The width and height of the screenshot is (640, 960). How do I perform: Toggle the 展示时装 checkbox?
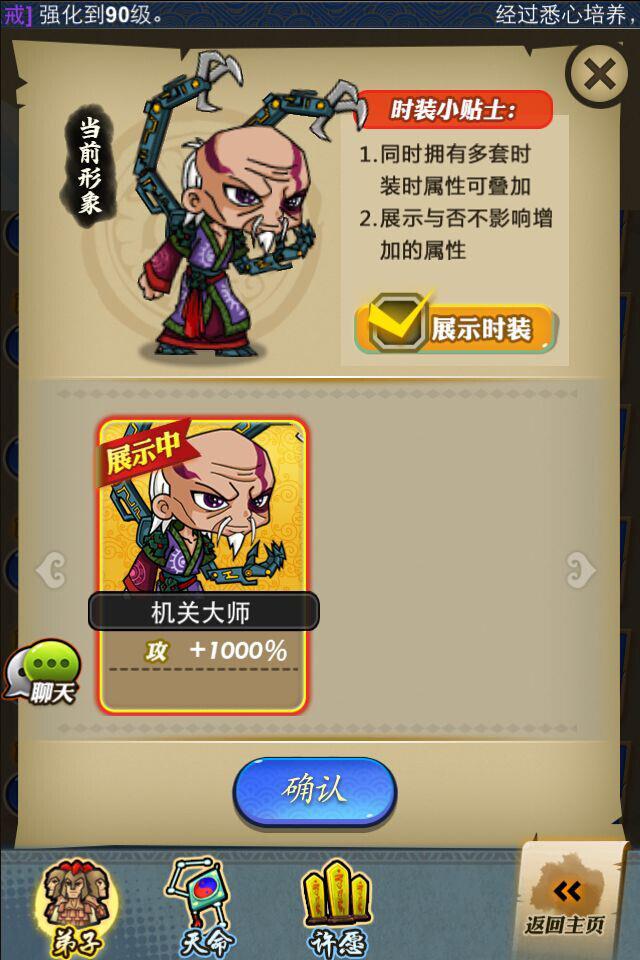(x=392, y=323)
